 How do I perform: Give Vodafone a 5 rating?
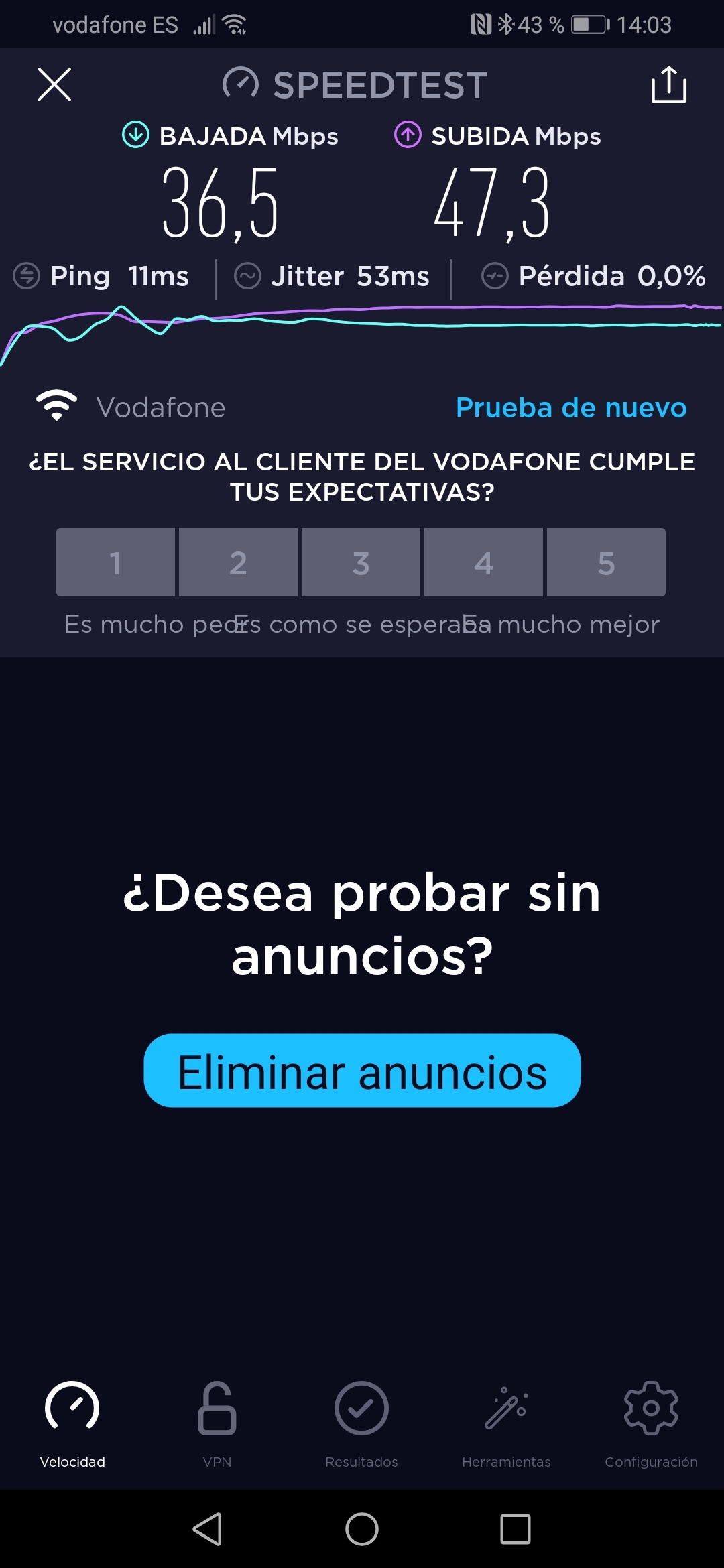click(606, 562)
